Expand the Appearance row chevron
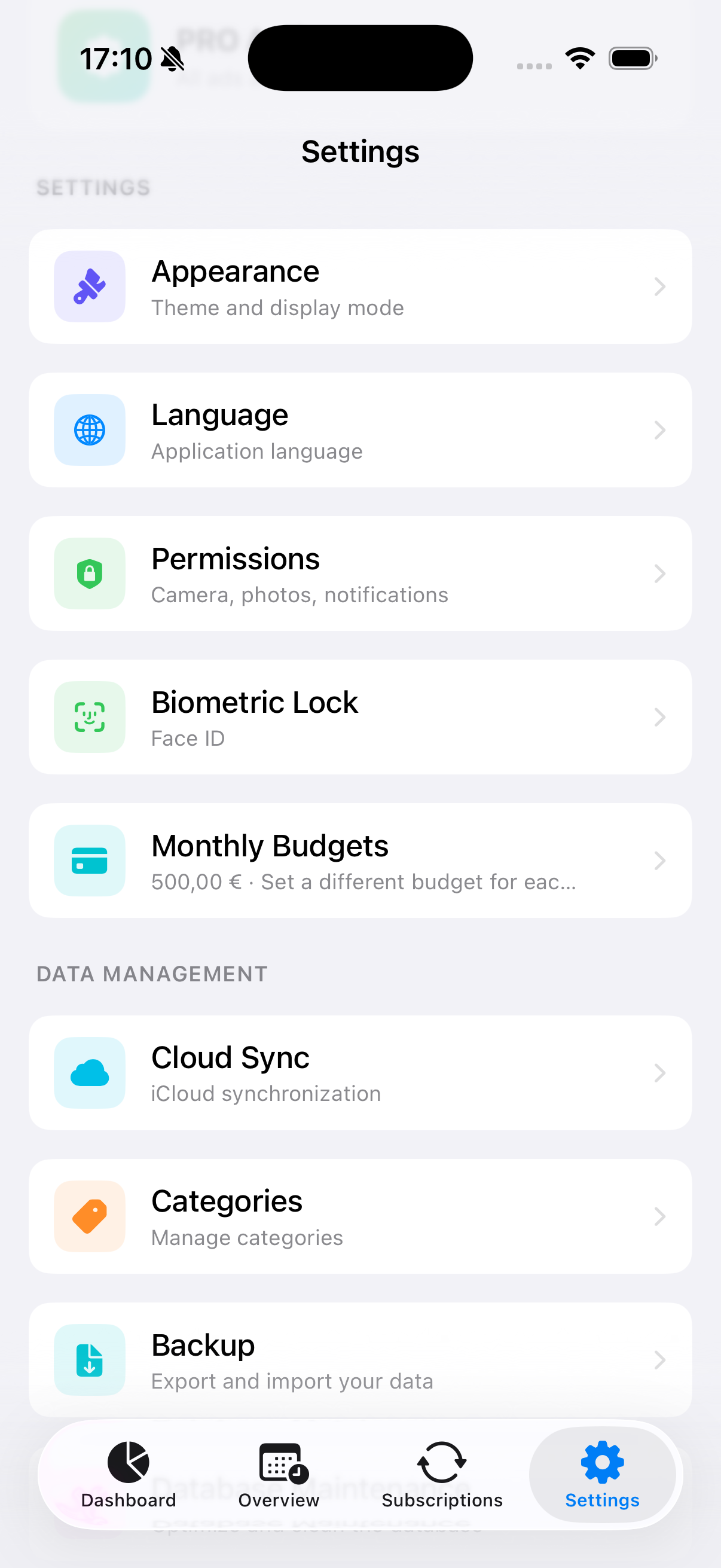This screenshot has height=1568, width=721. click(x=661, y=286)
